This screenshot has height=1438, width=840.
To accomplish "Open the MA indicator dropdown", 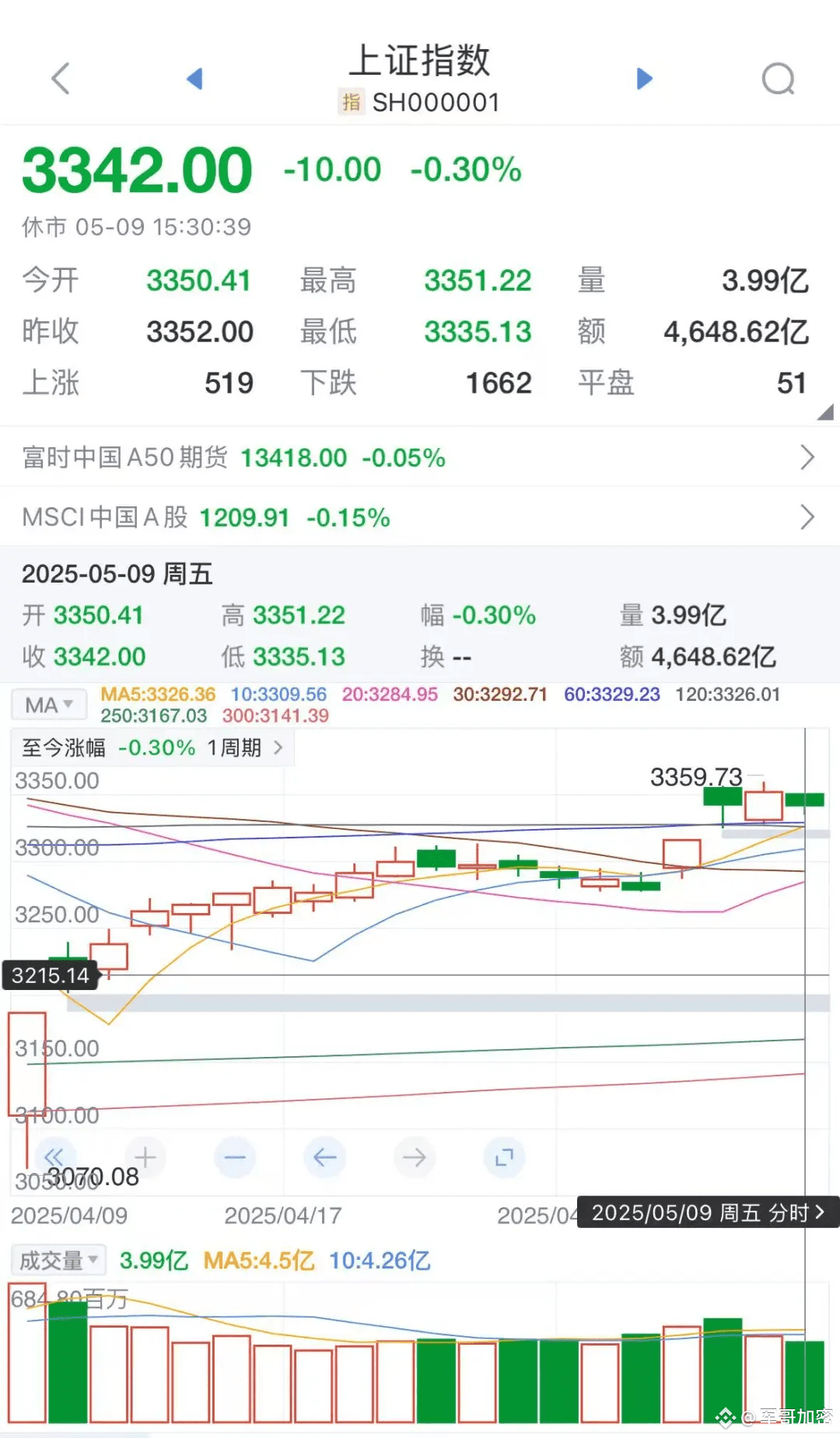I will pos(48,705).
